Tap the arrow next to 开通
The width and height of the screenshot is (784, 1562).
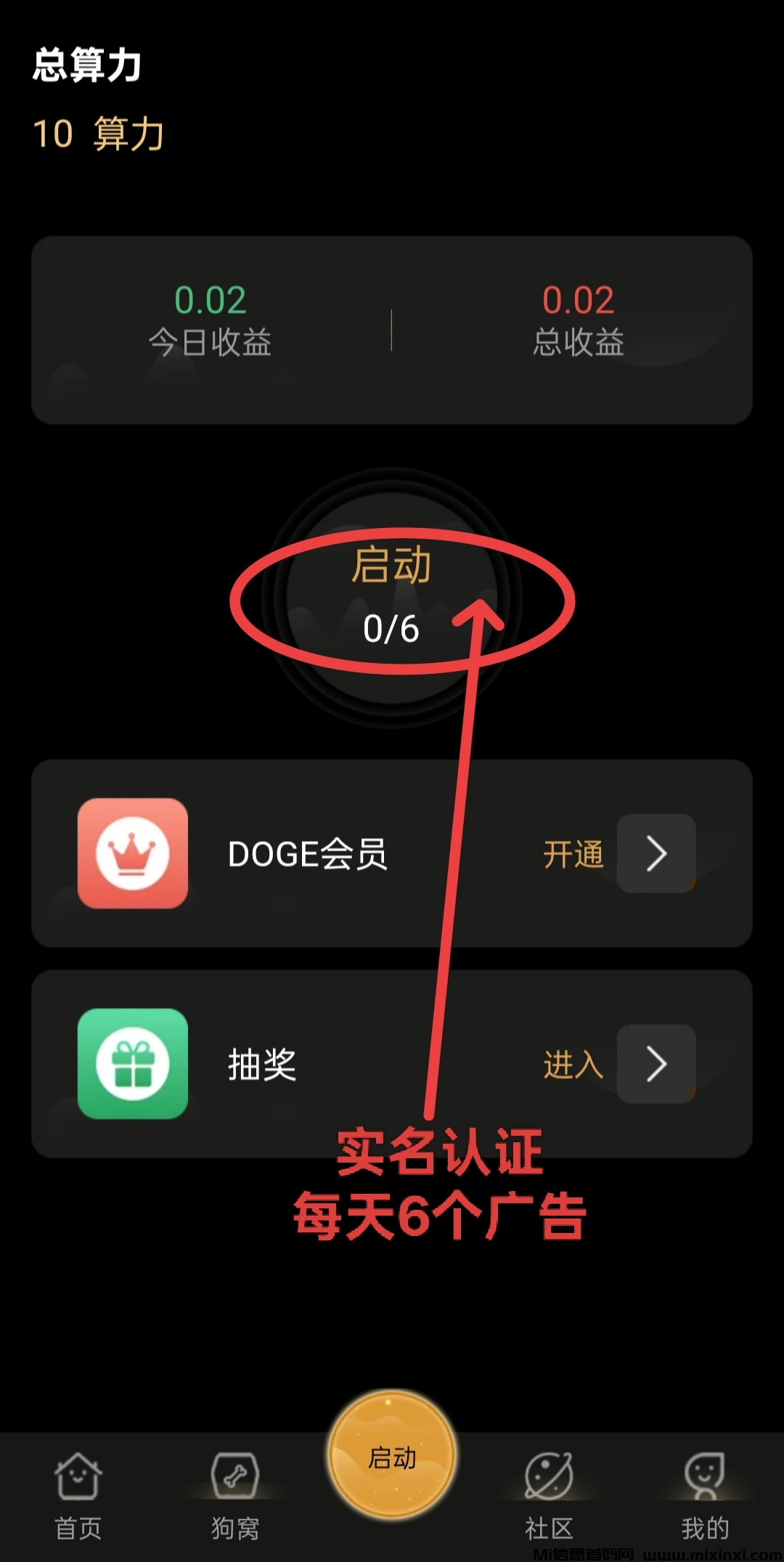[656, 854]
